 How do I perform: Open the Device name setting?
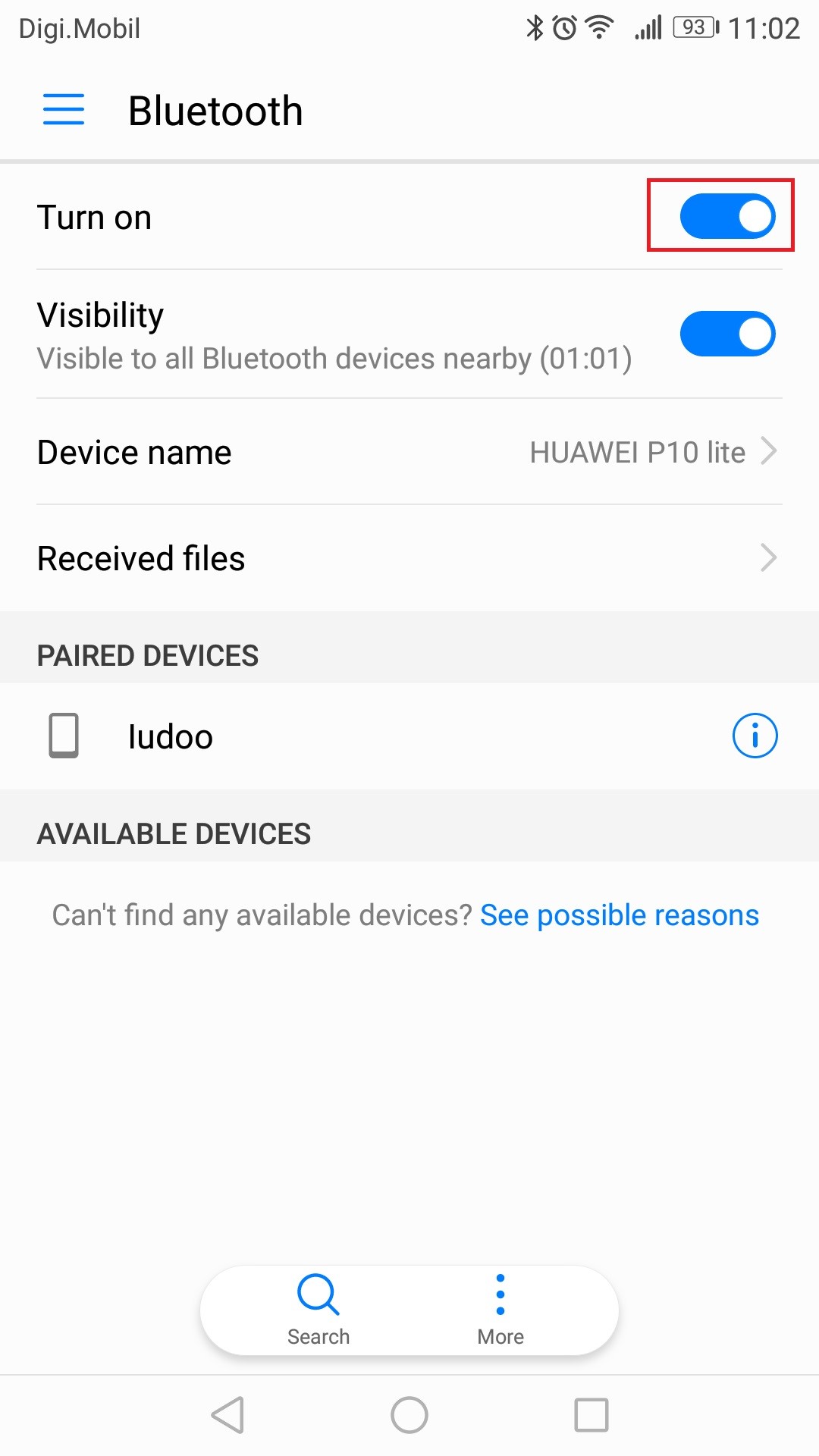point(409,452)
